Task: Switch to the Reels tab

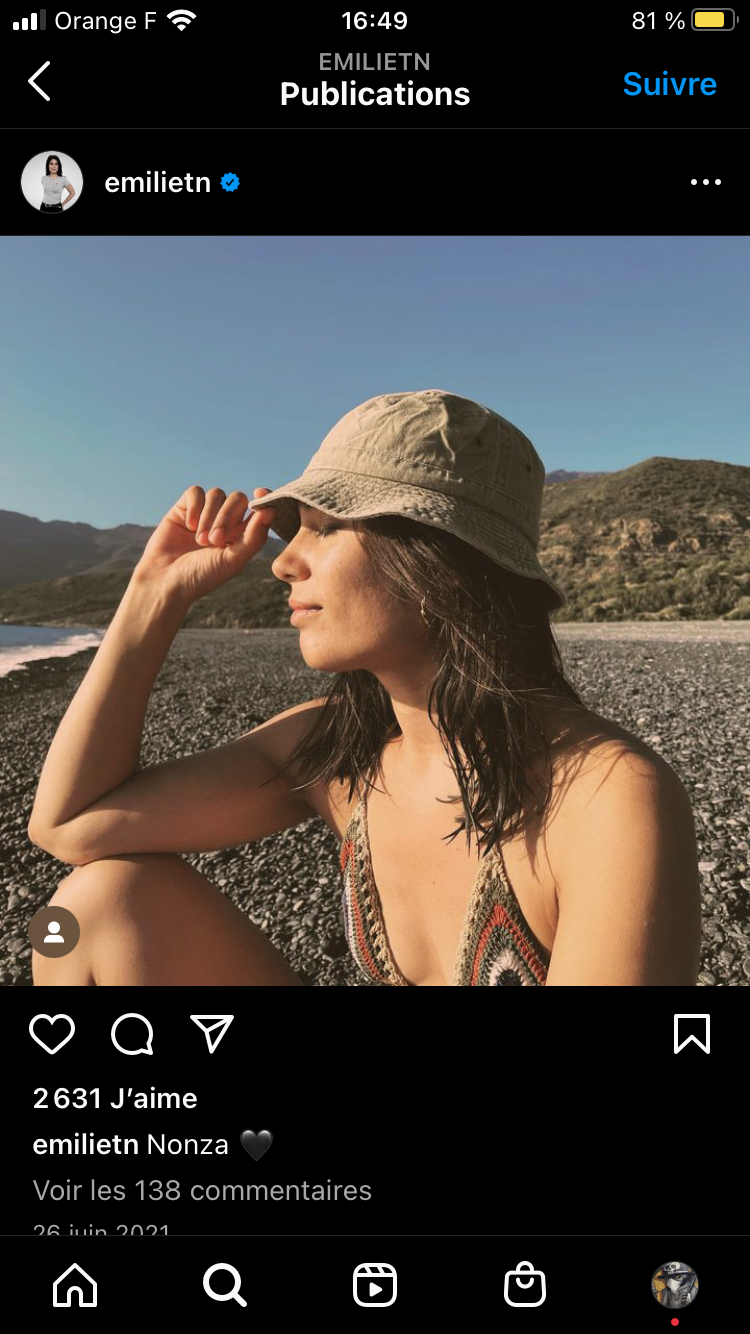Action: pos(375,1285)
